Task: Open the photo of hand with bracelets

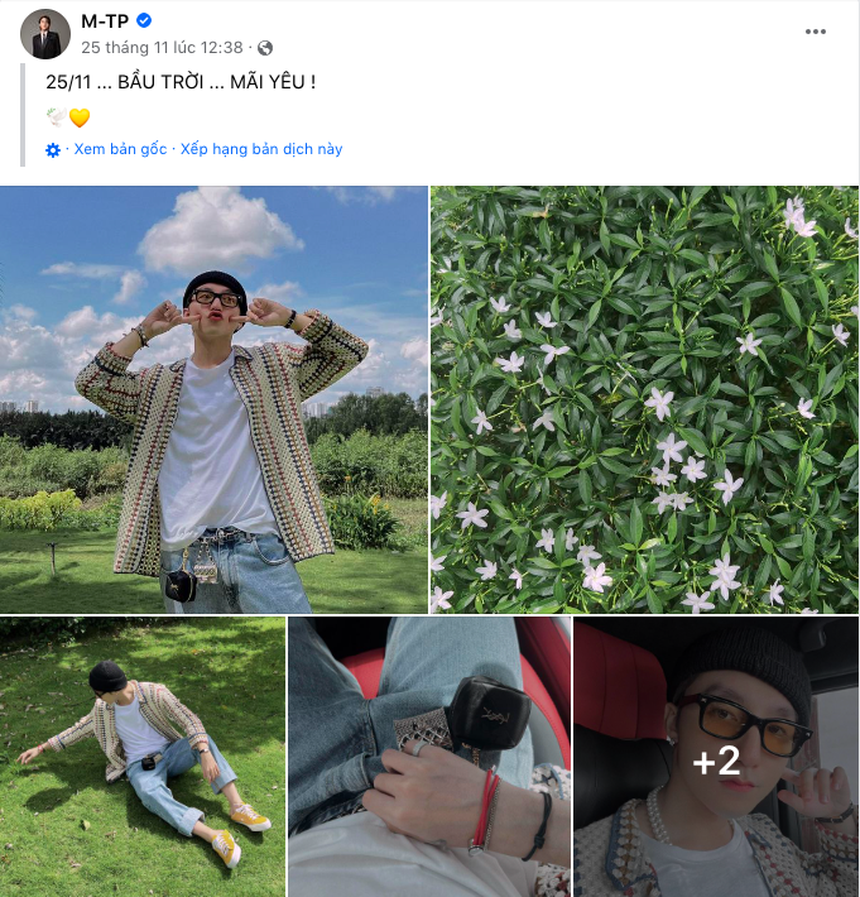Action: coord(429,757)
